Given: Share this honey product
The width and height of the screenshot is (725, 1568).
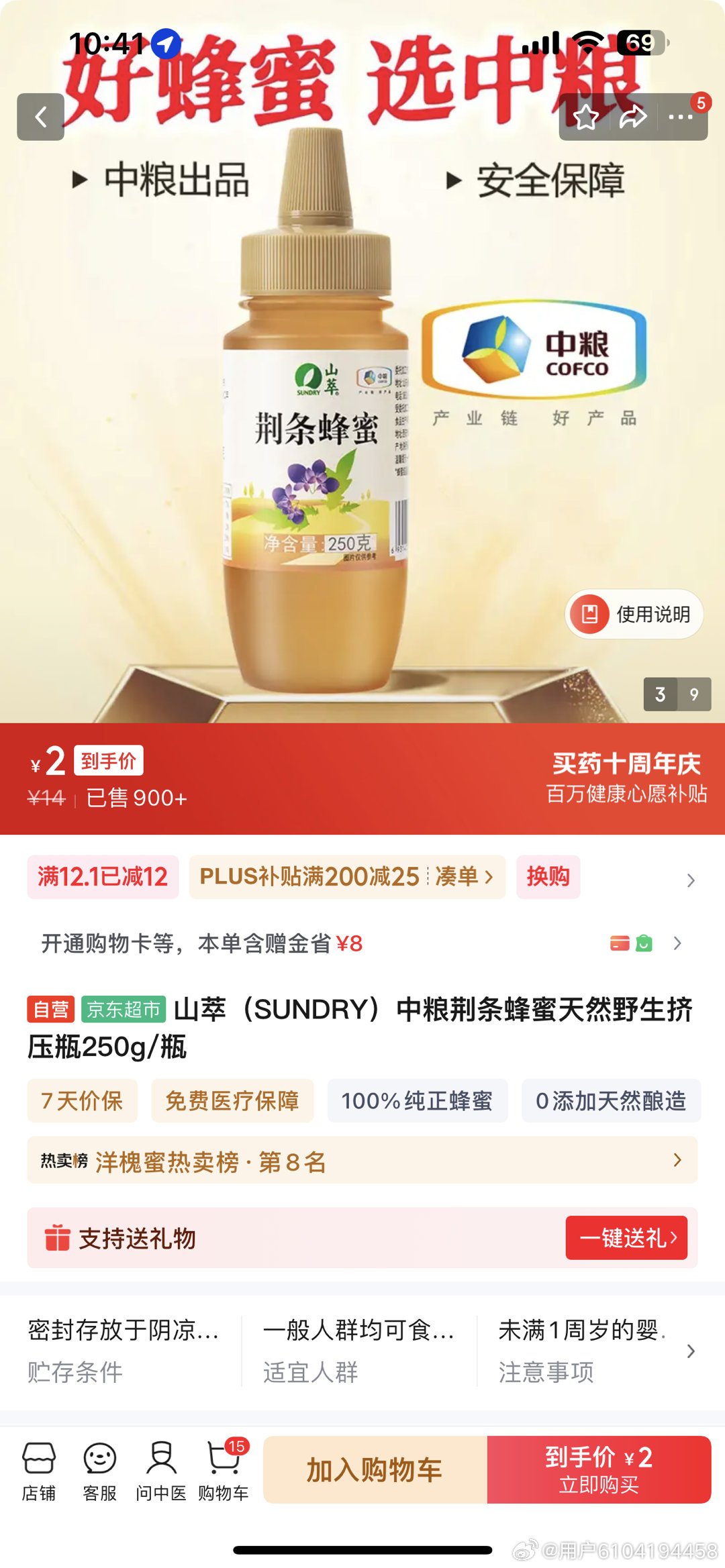Looking at the screenshot, I should coord(633,117).
